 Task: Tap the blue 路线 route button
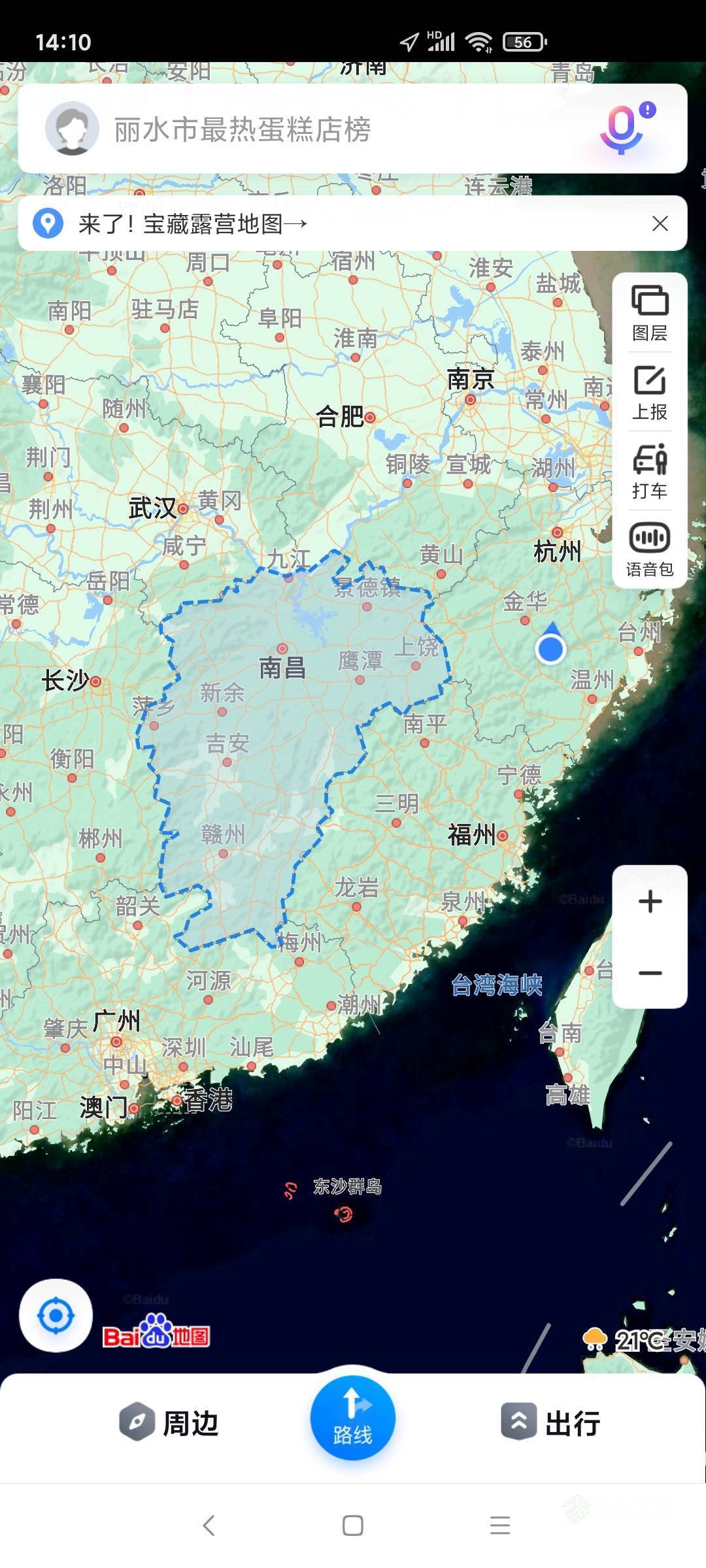tap(353, 1417)
